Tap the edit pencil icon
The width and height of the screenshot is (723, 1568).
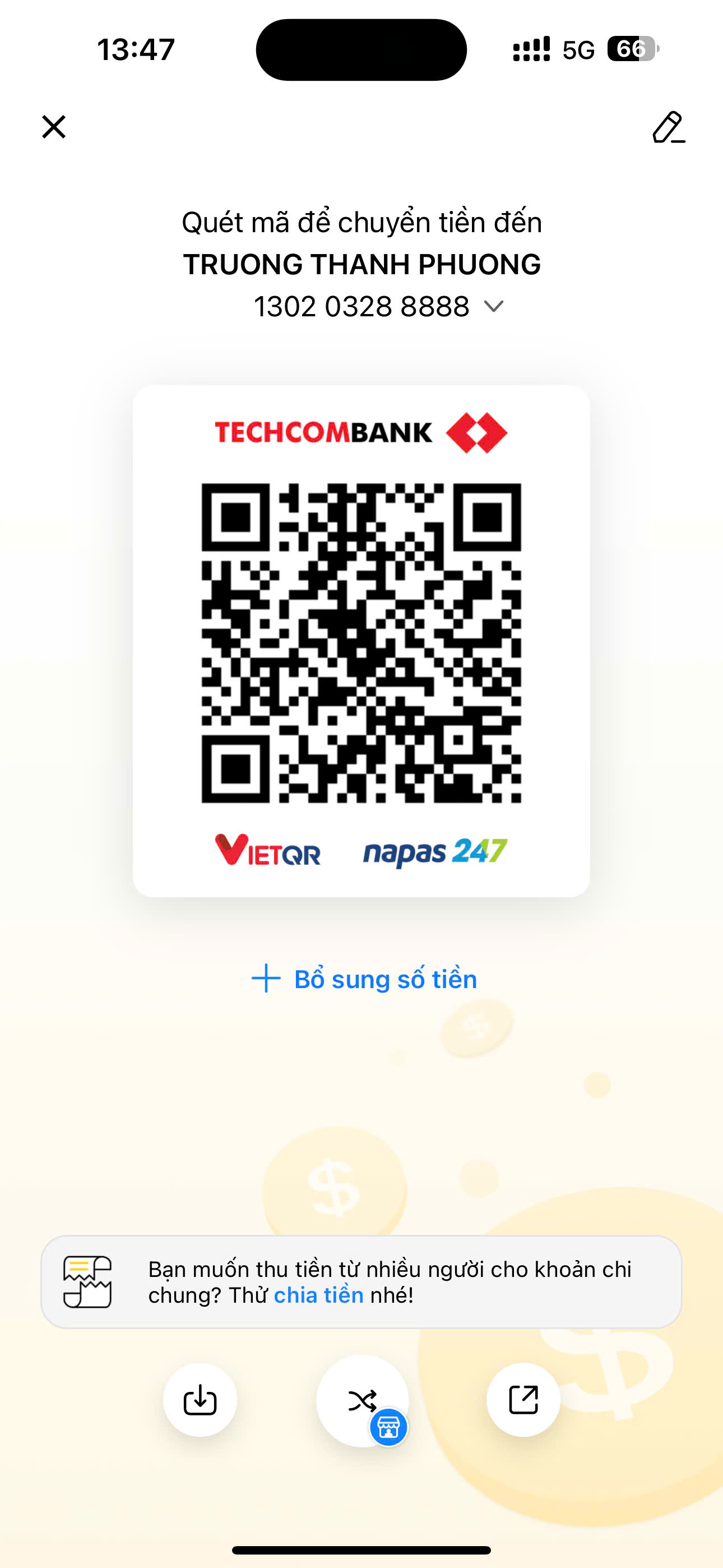668,127
